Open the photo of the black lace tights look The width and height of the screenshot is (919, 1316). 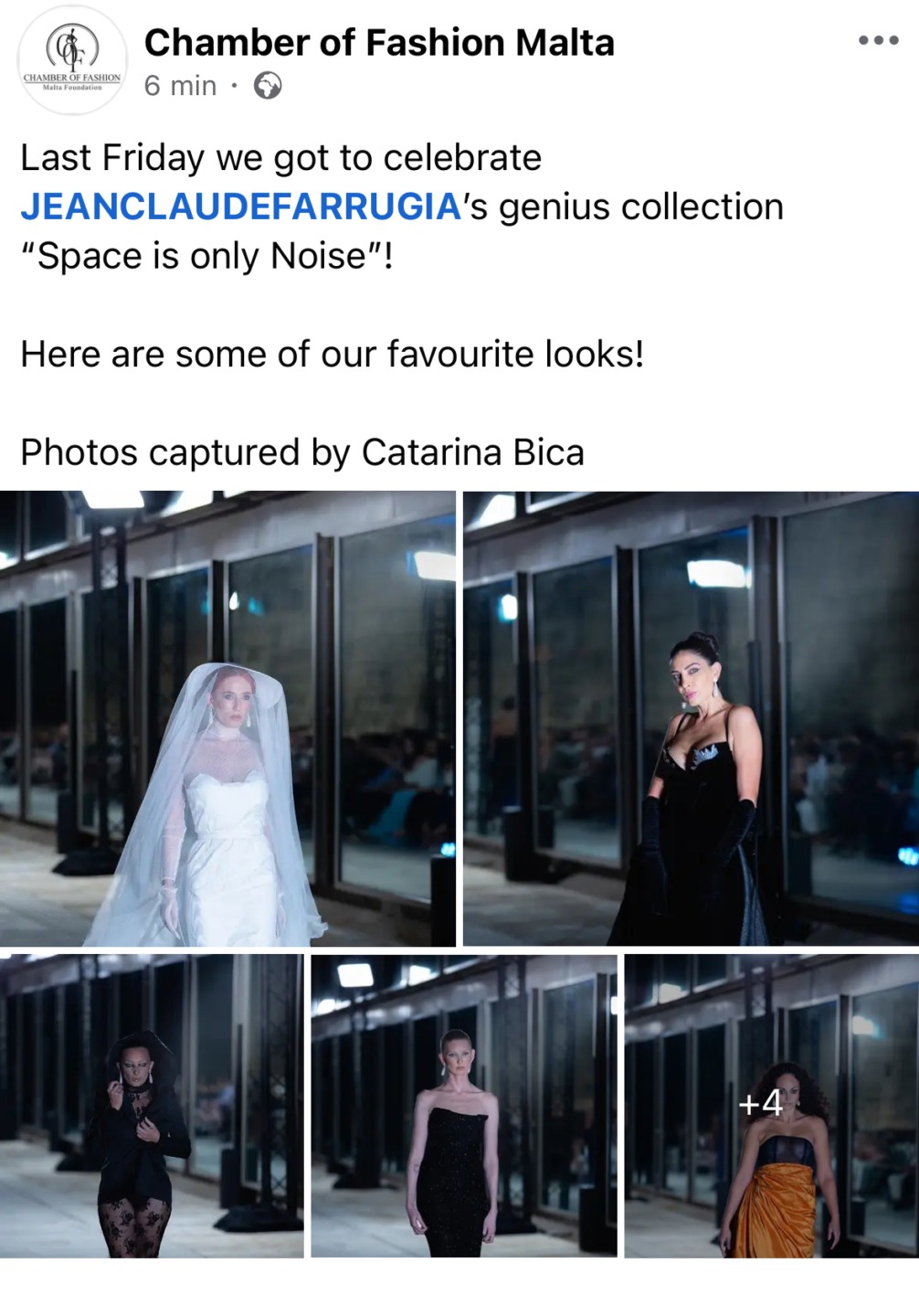152,1106
